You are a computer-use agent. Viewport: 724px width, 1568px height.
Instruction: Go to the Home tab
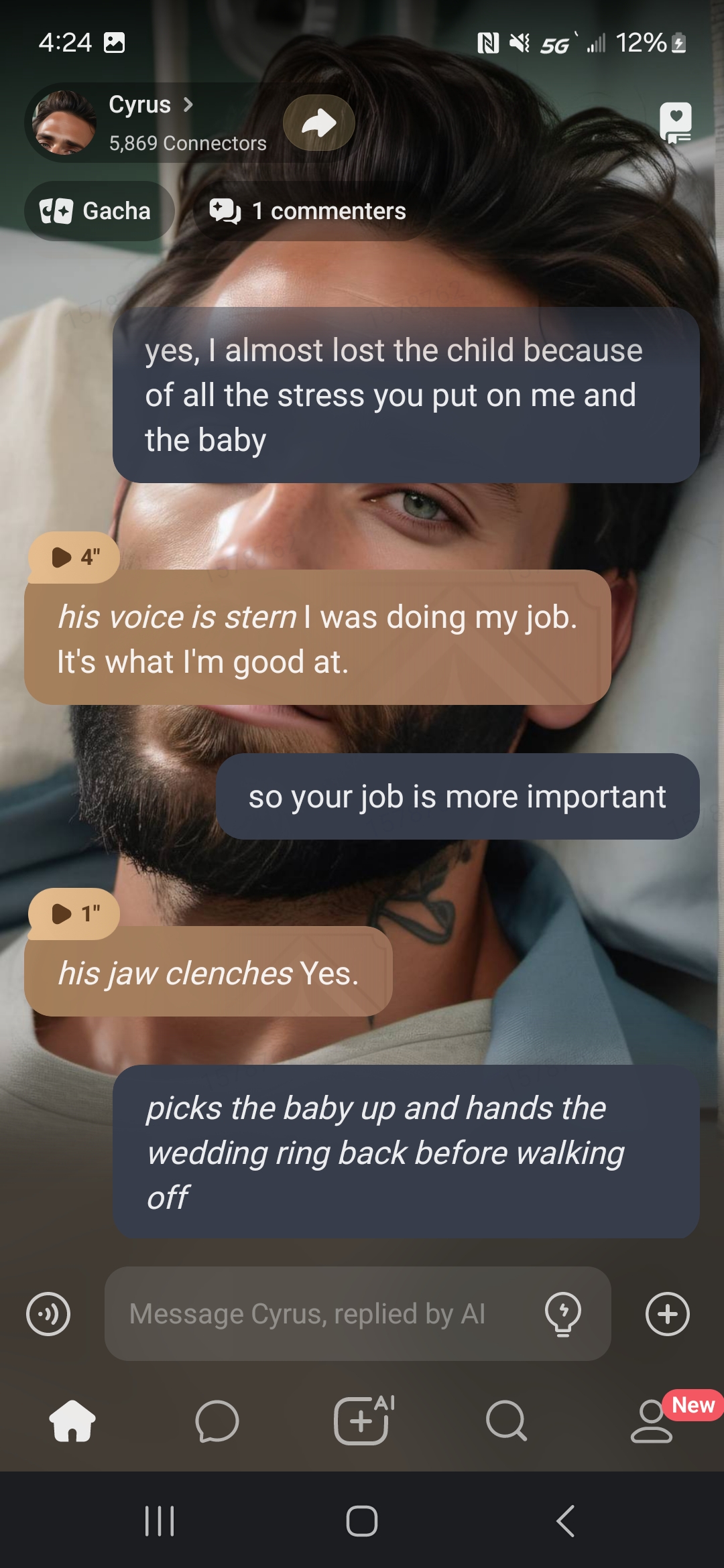pyautogui.click(x=72, y=1421)
